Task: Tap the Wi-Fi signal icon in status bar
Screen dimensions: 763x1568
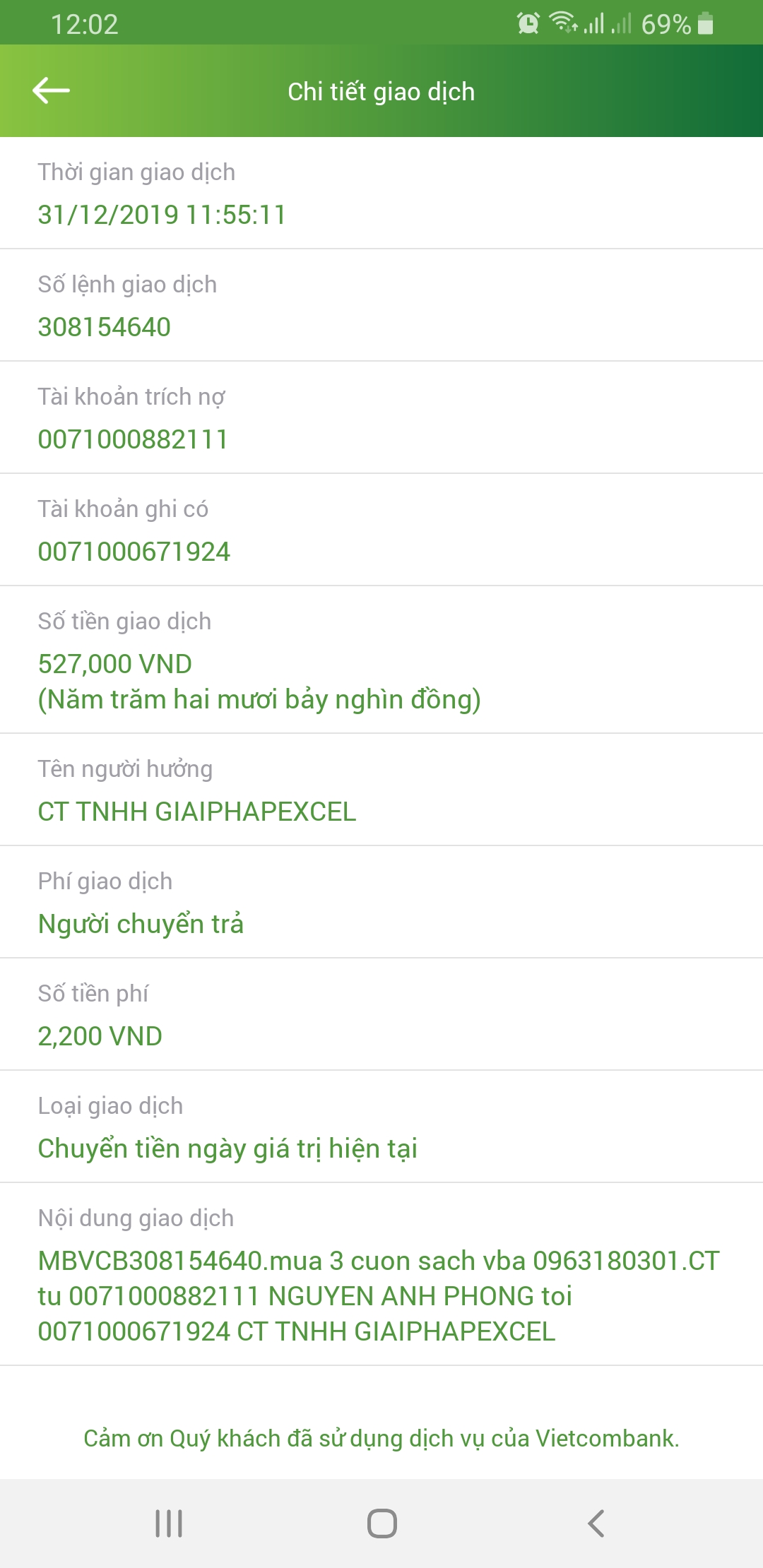Action: point(562,23)
